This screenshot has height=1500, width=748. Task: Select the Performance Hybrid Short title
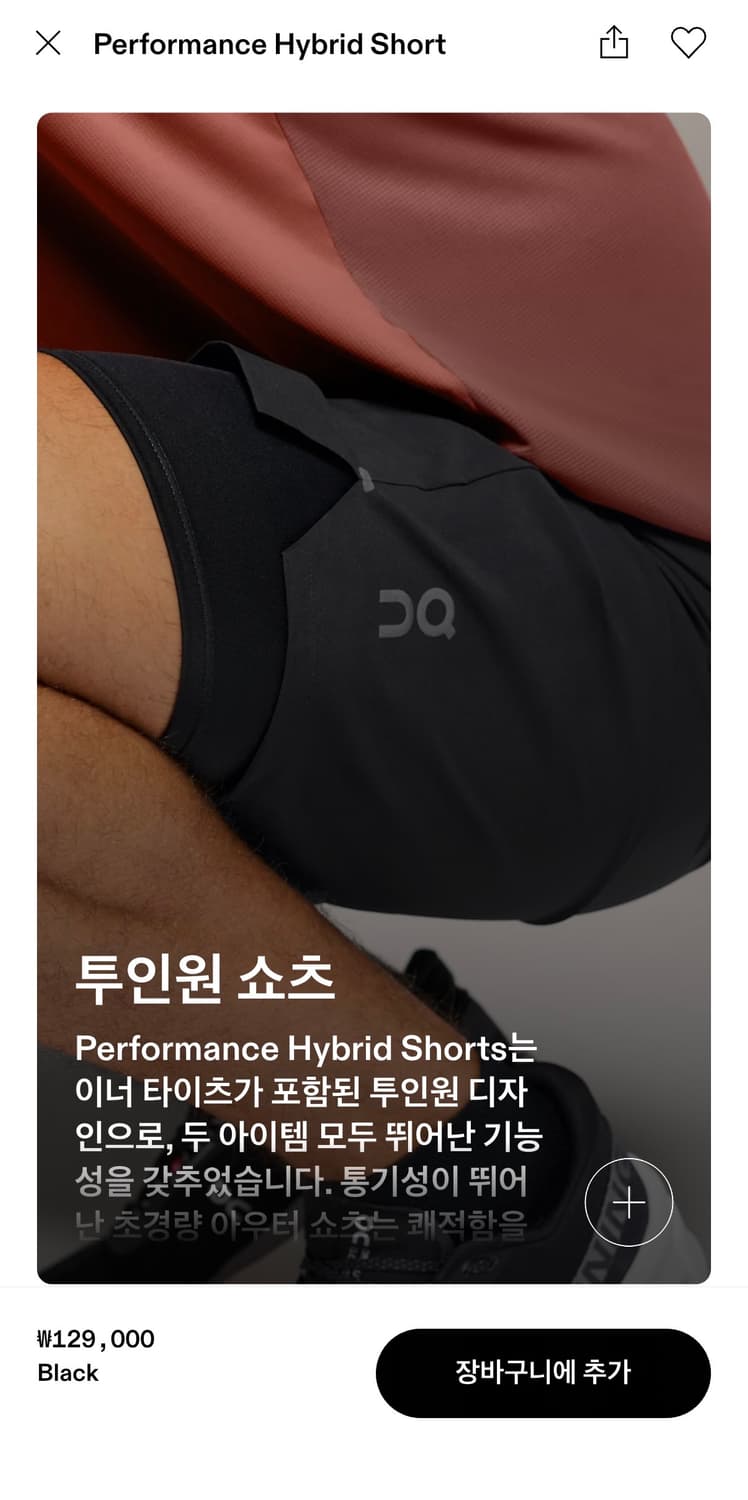tap(267, 43)
